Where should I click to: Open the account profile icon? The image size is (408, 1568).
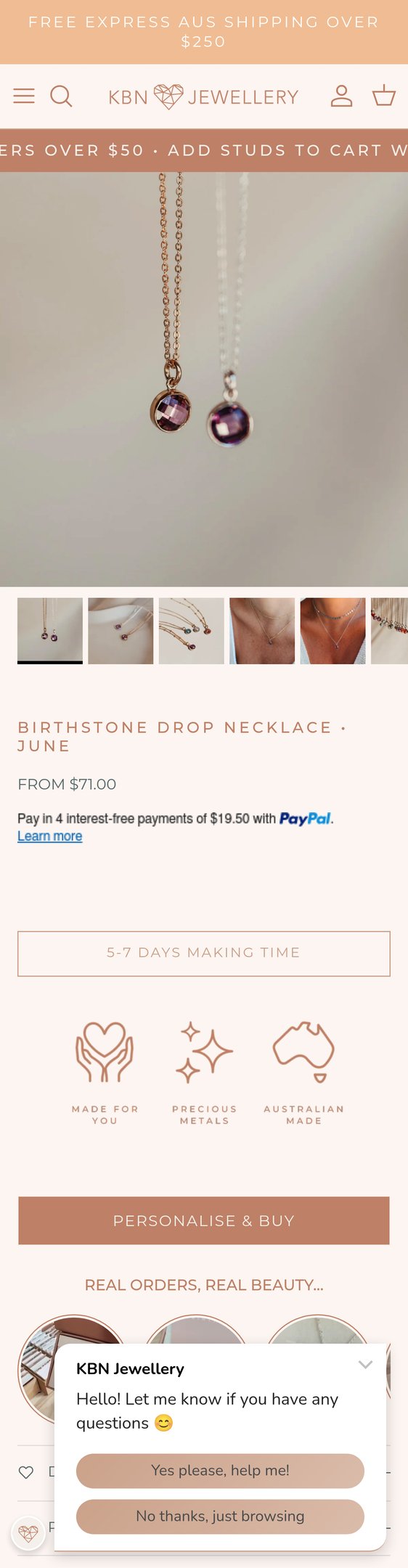[341, 96]
